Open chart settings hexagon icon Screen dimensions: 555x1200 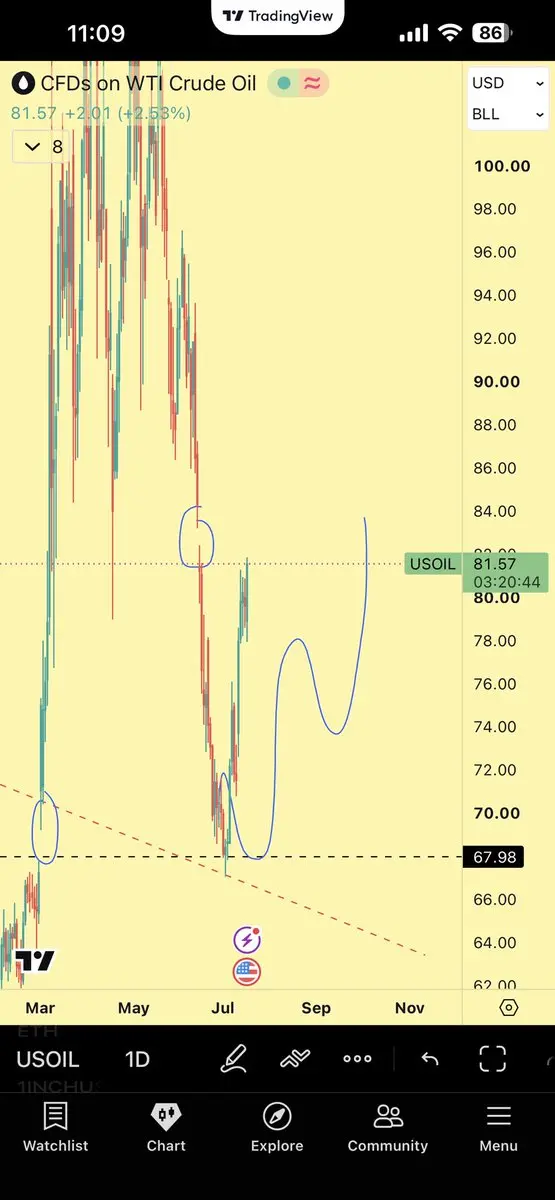(x=508, y=1007)
